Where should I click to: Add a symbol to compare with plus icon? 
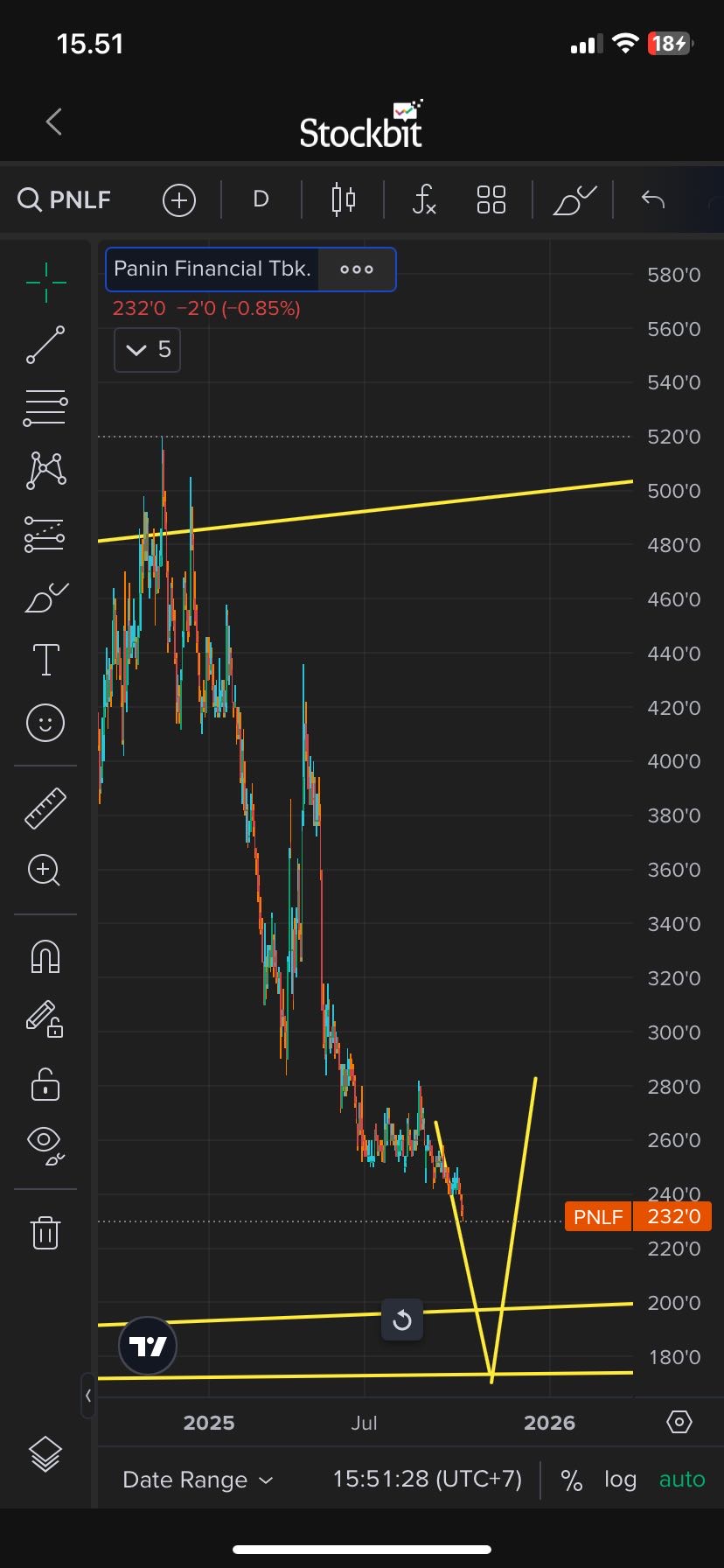click(x=178, y=200)
